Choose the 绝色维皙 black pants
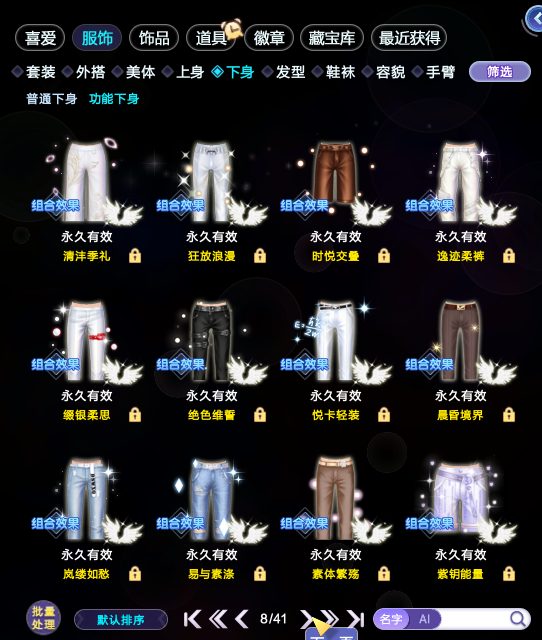The image size is (542, 640). coord(211,361)
